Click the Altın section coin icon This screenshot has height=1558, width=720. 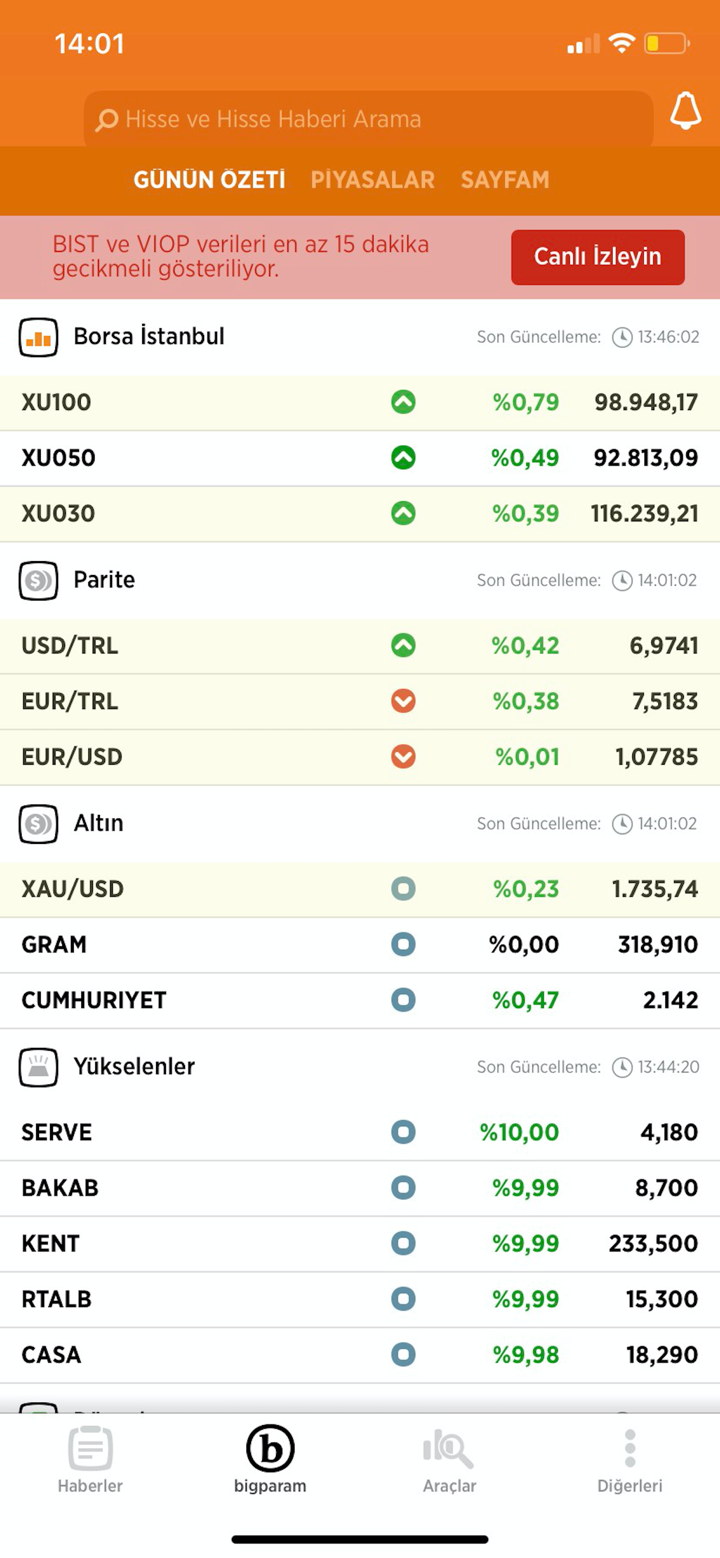[38, 823]
